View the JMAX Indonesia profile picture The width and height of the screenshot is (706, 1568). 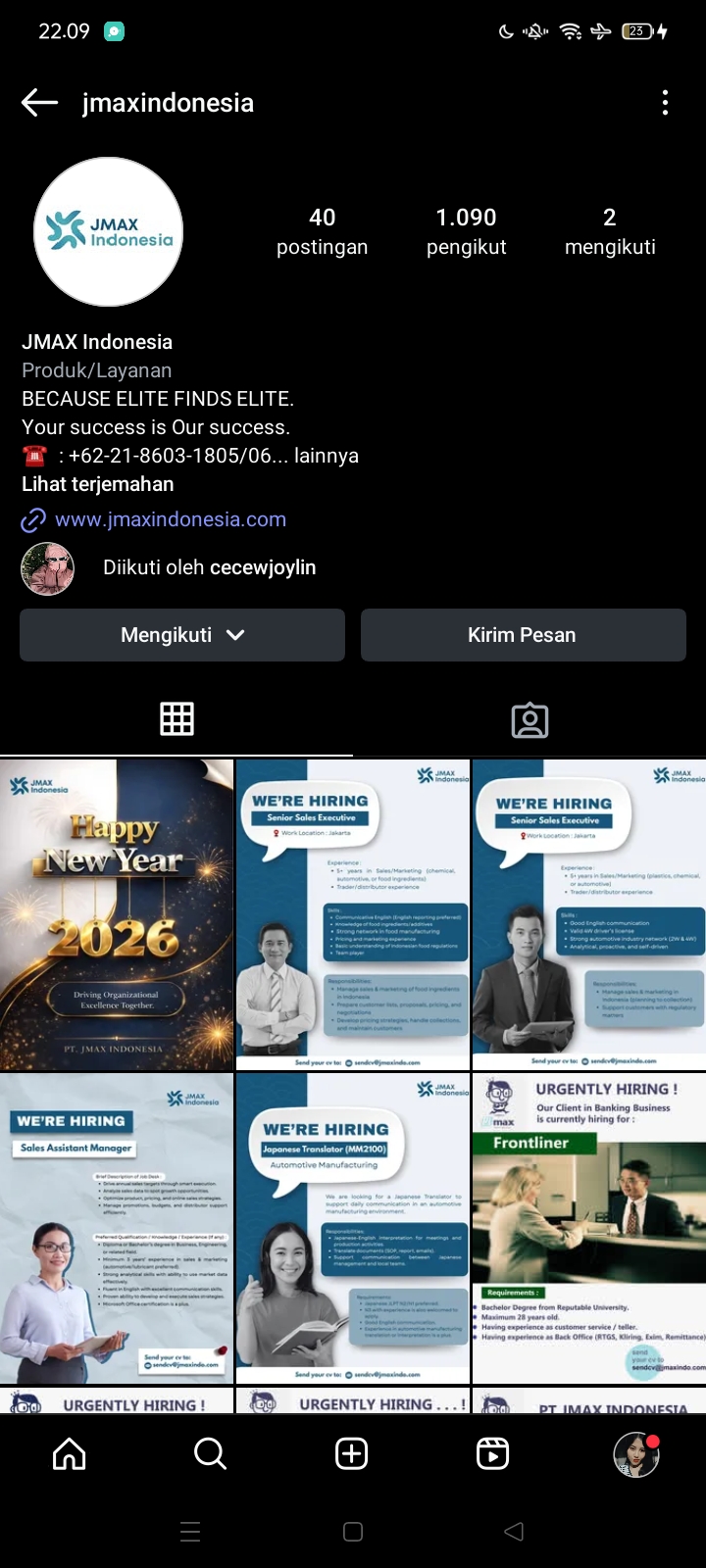[x=109, y=231]
